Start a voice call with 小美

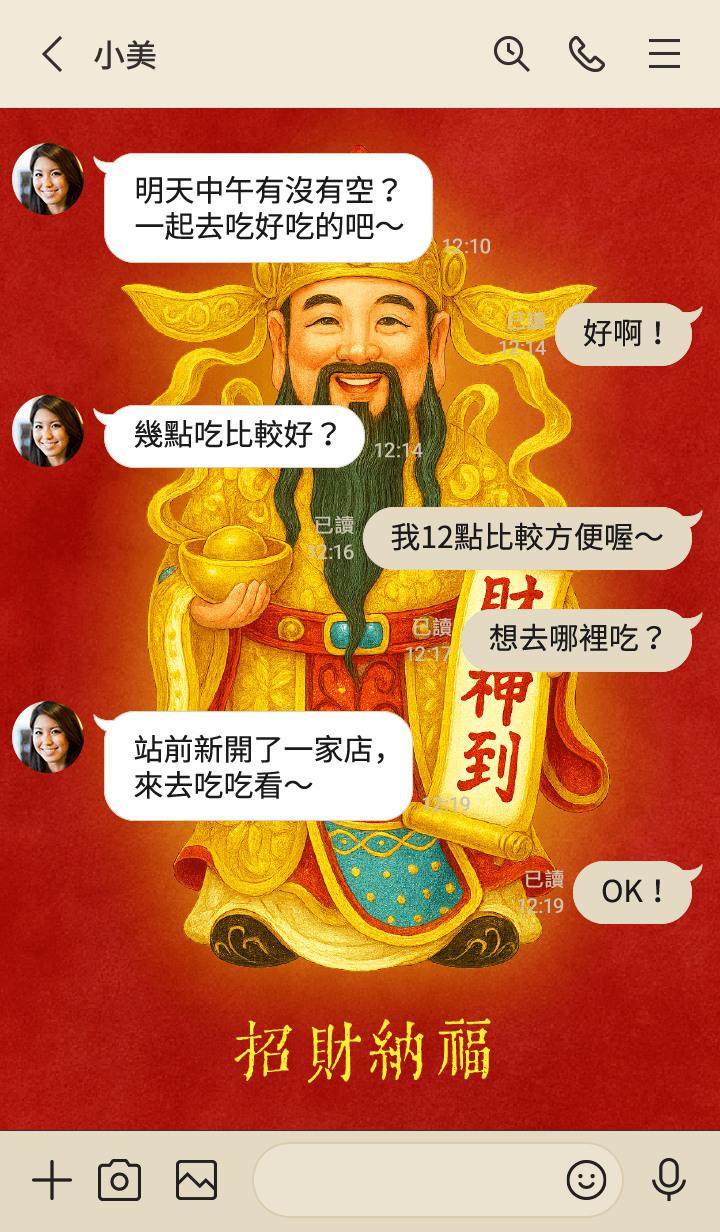(587, 54)
